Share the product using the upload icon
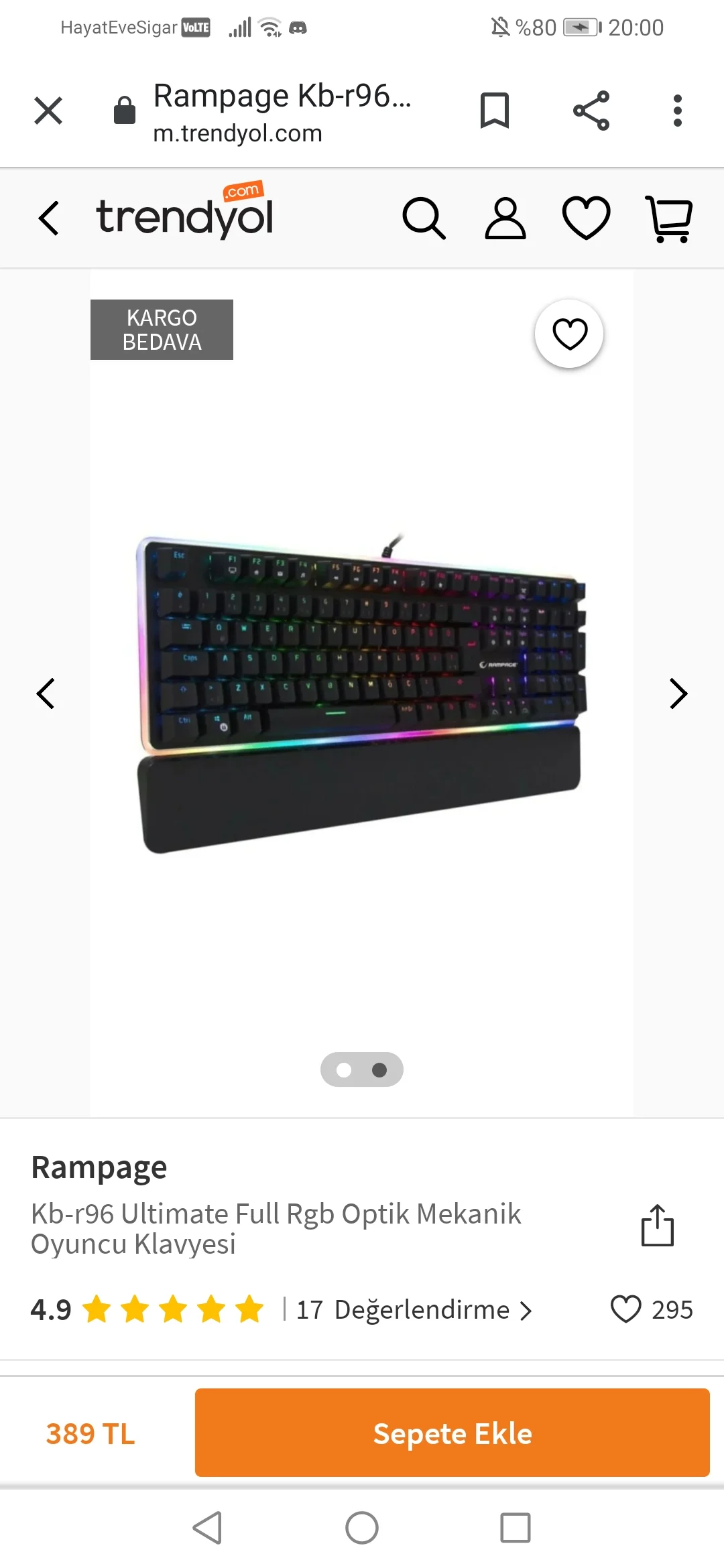Screen dimensions: 724x1568 click(657, 1226)
